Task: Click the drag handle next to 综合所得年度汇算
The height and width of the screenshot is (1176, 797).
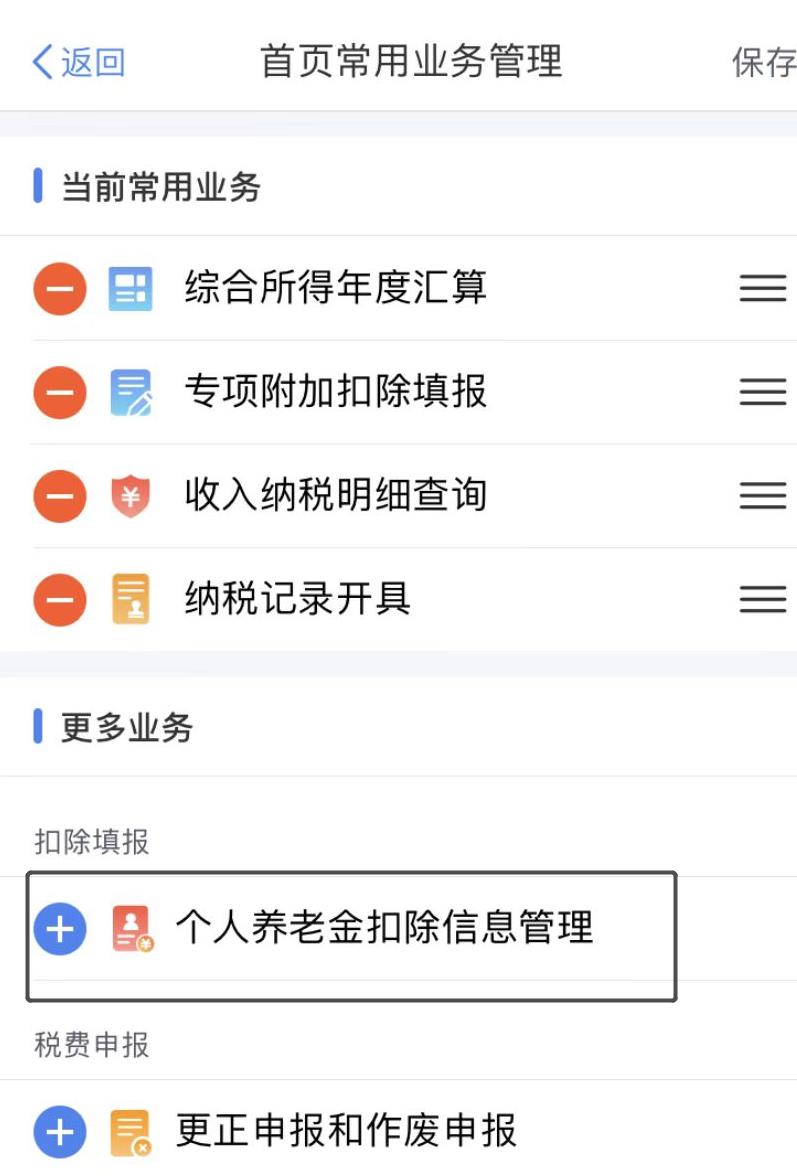Action: [761, 290]
